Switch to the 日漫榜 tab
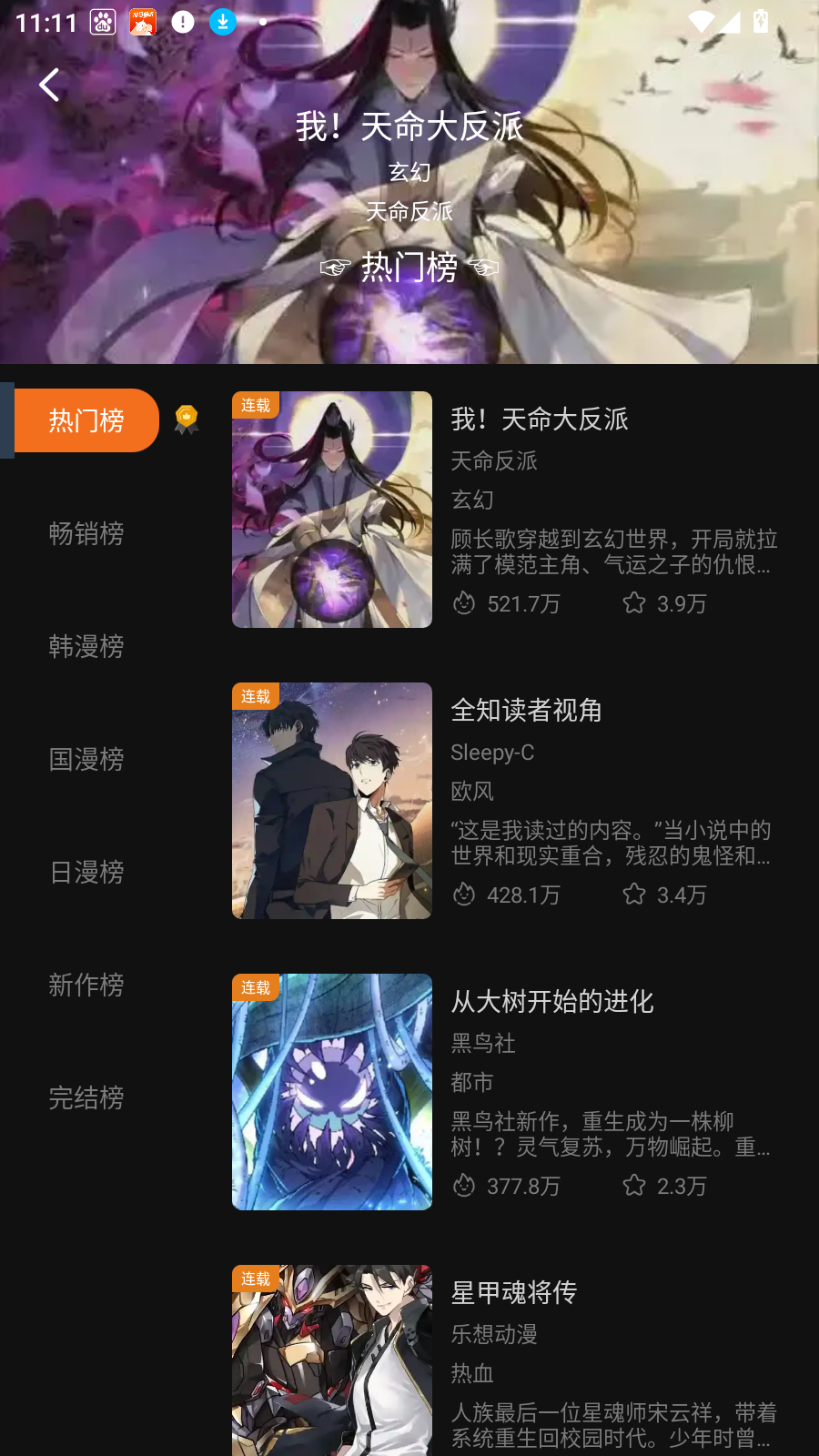Image resolution: width=819 pixels, height=1456 pixels. [86, 872]
